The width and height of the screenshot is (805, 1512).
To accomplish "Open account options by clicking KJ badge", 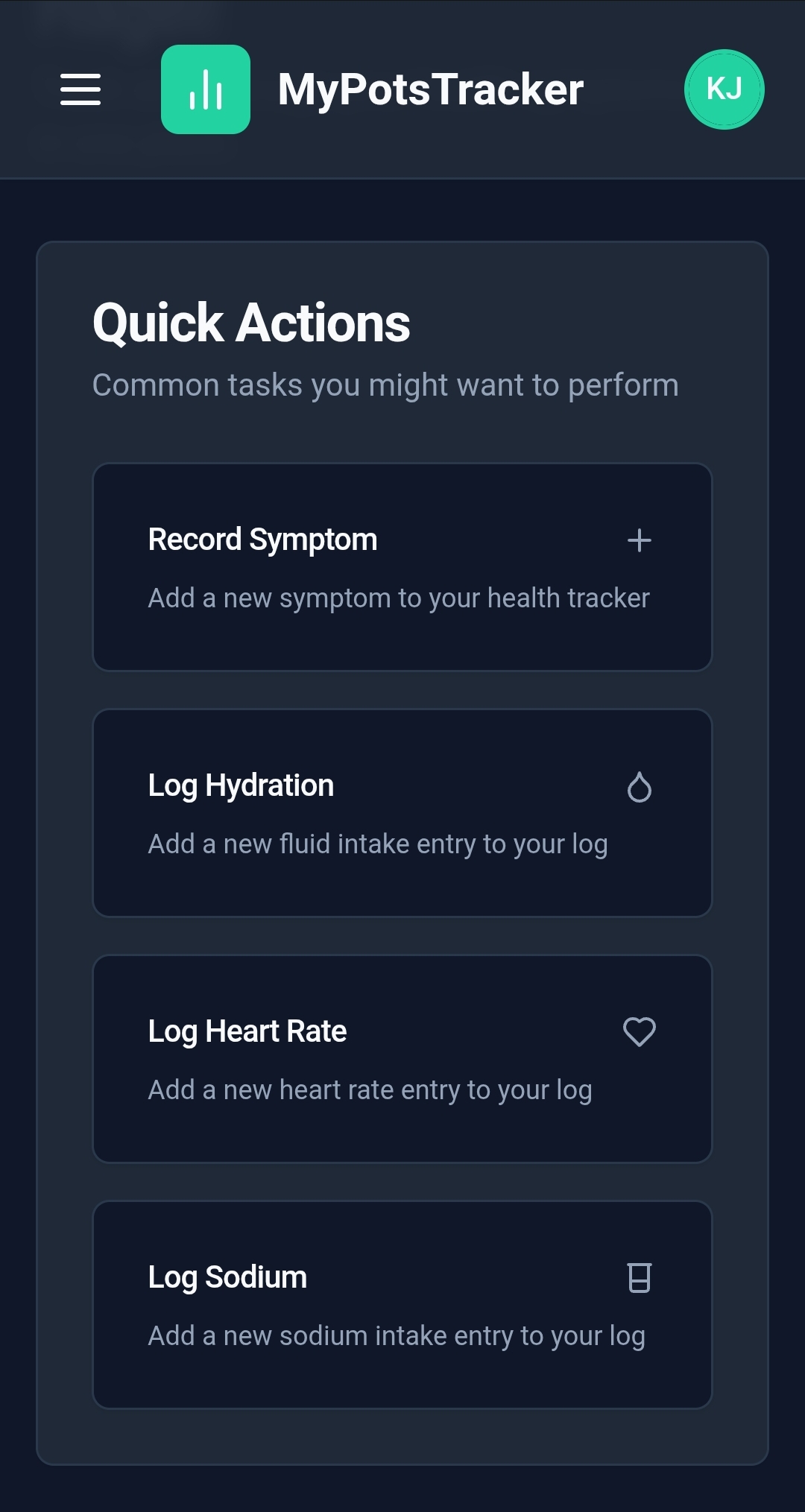I will (x=724, y=89).
